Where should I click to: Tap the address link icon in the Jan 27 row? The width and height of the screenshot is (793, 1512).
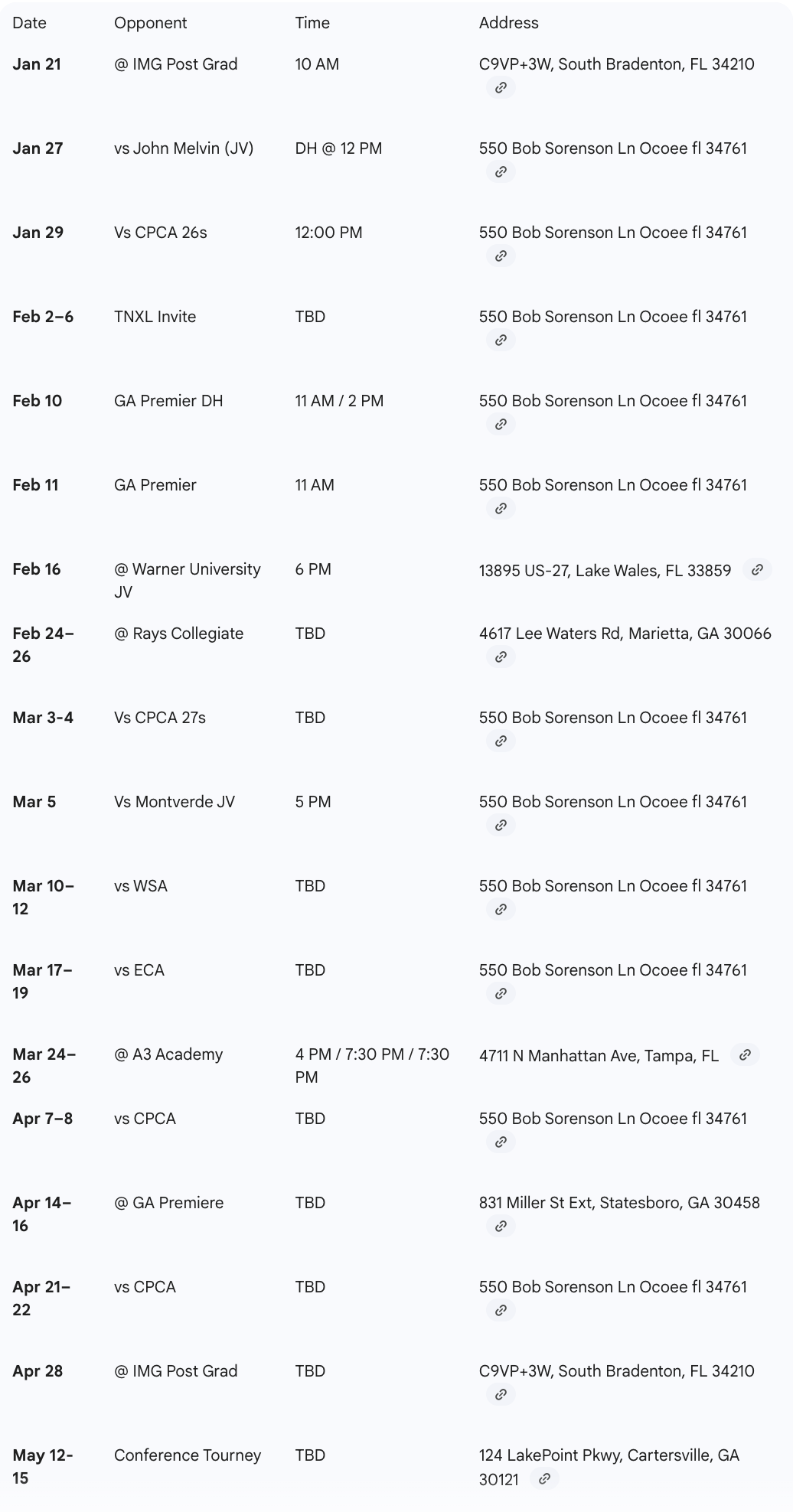[x=501, y=172]
